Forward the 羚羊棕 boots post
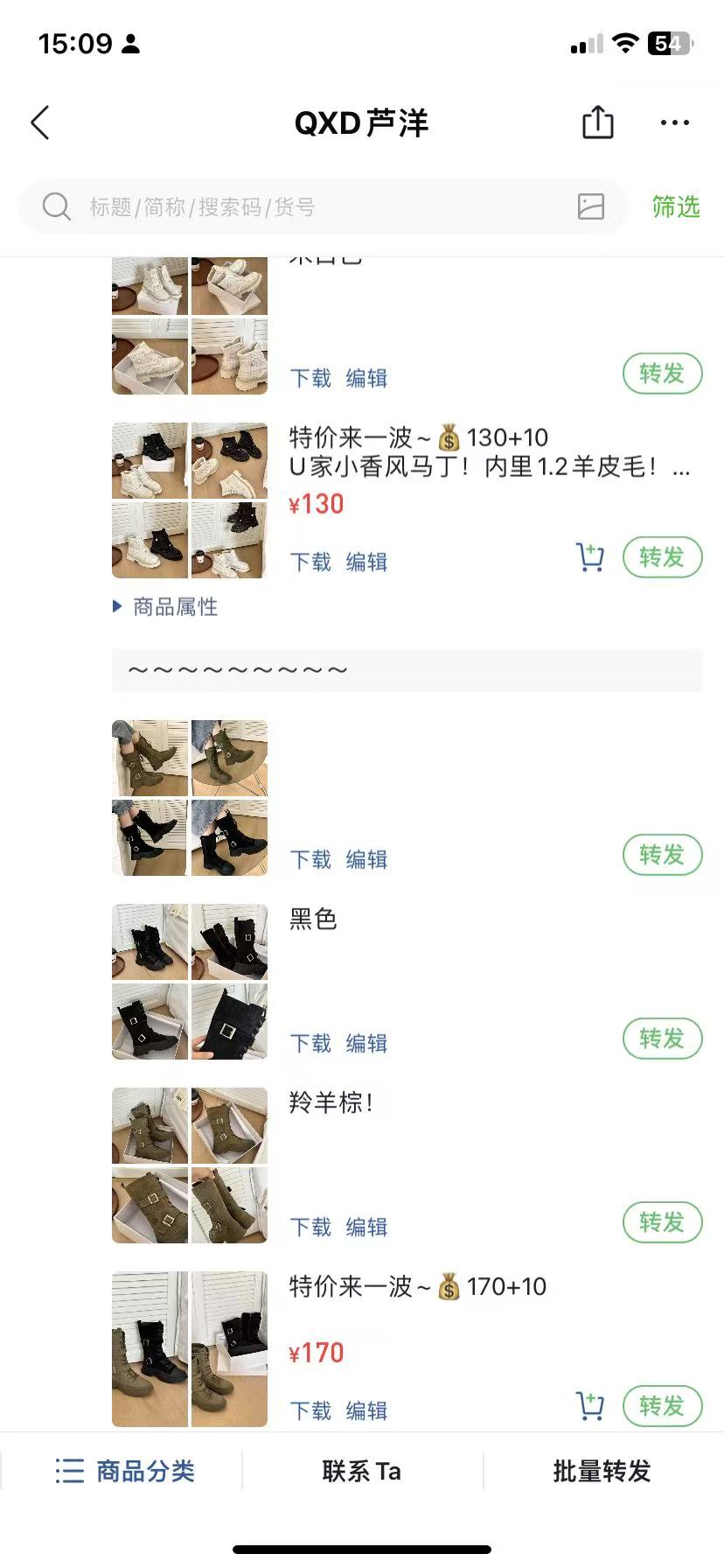Image resolution: width=724 pixels, height=1568 pixels. [x=662, y=1222]
